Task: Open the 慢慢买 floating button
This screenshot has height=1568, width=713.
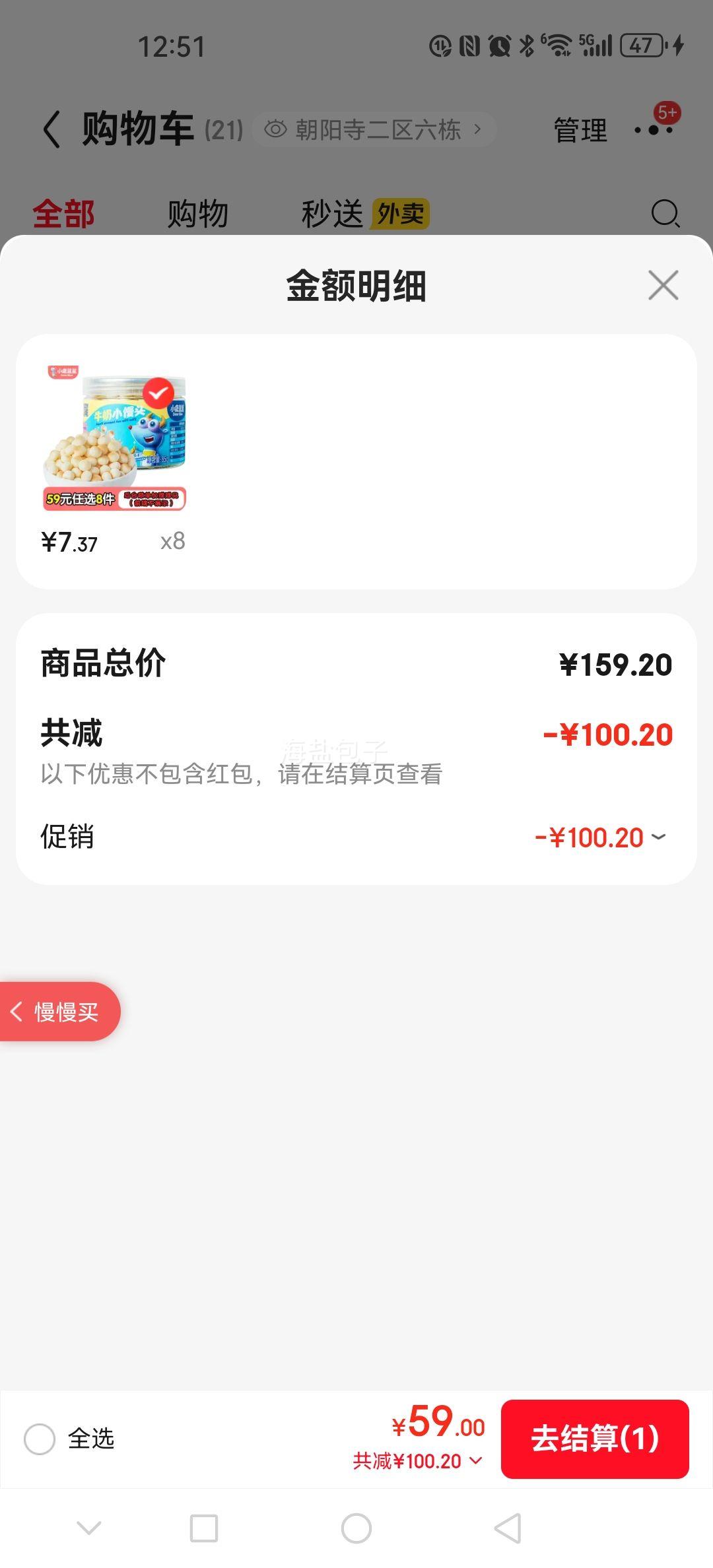Action: click(x=59, y=1012)
